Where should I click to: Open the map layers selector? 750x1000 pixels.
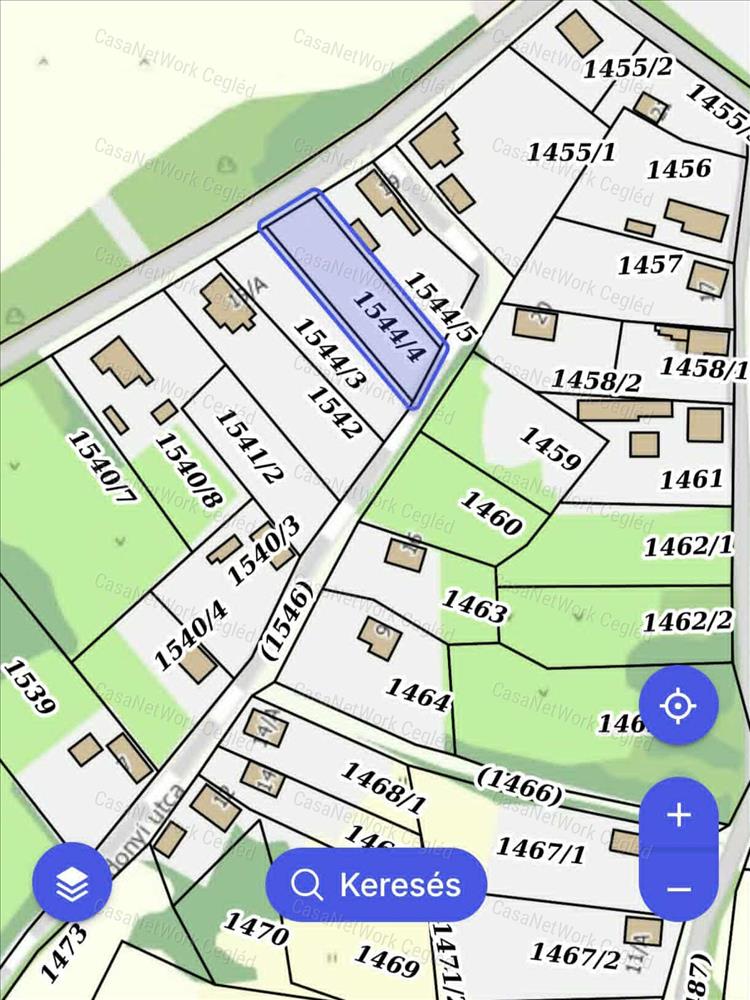coord(71,882)
